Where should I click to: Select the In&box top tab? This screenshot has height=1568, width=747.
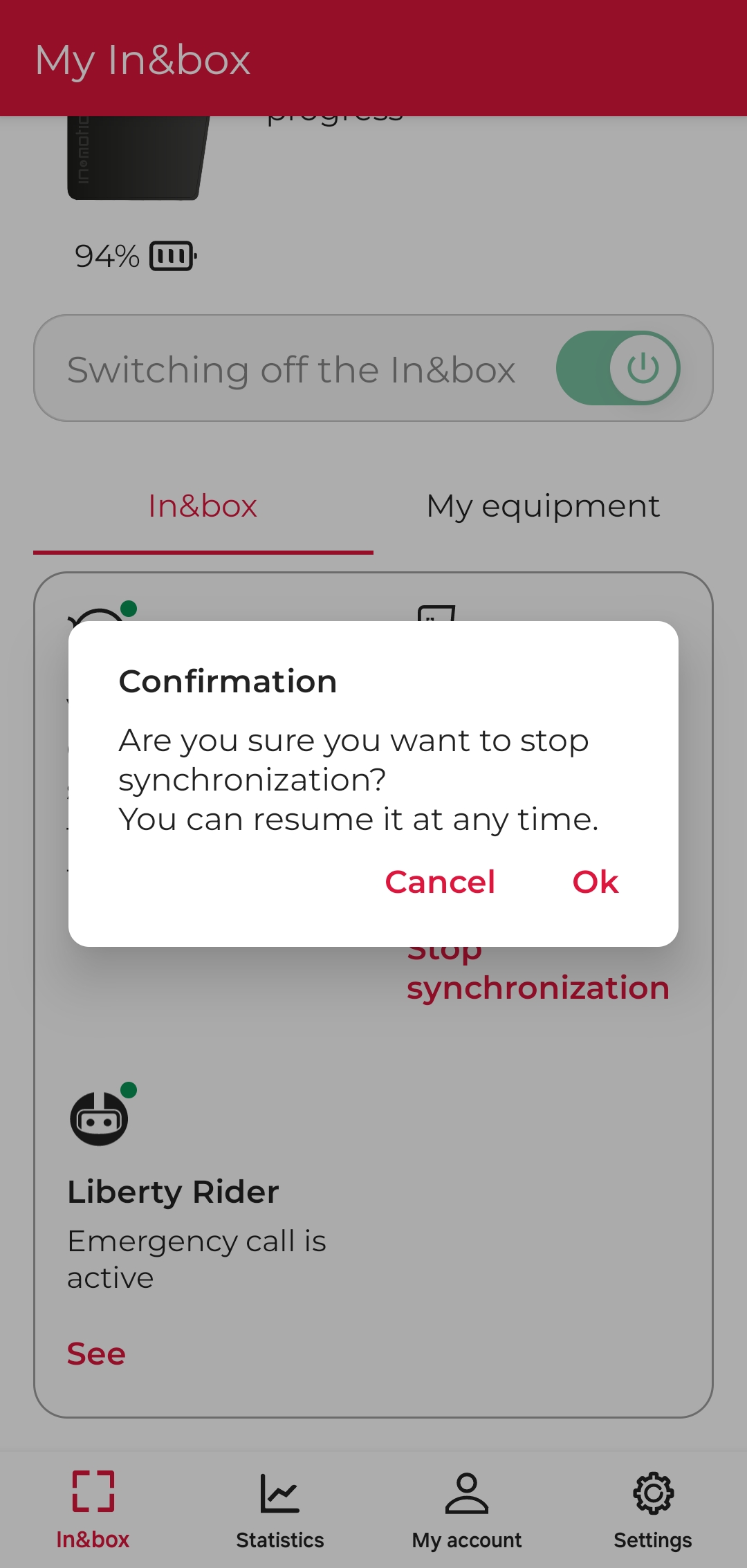tap(203, 506)
